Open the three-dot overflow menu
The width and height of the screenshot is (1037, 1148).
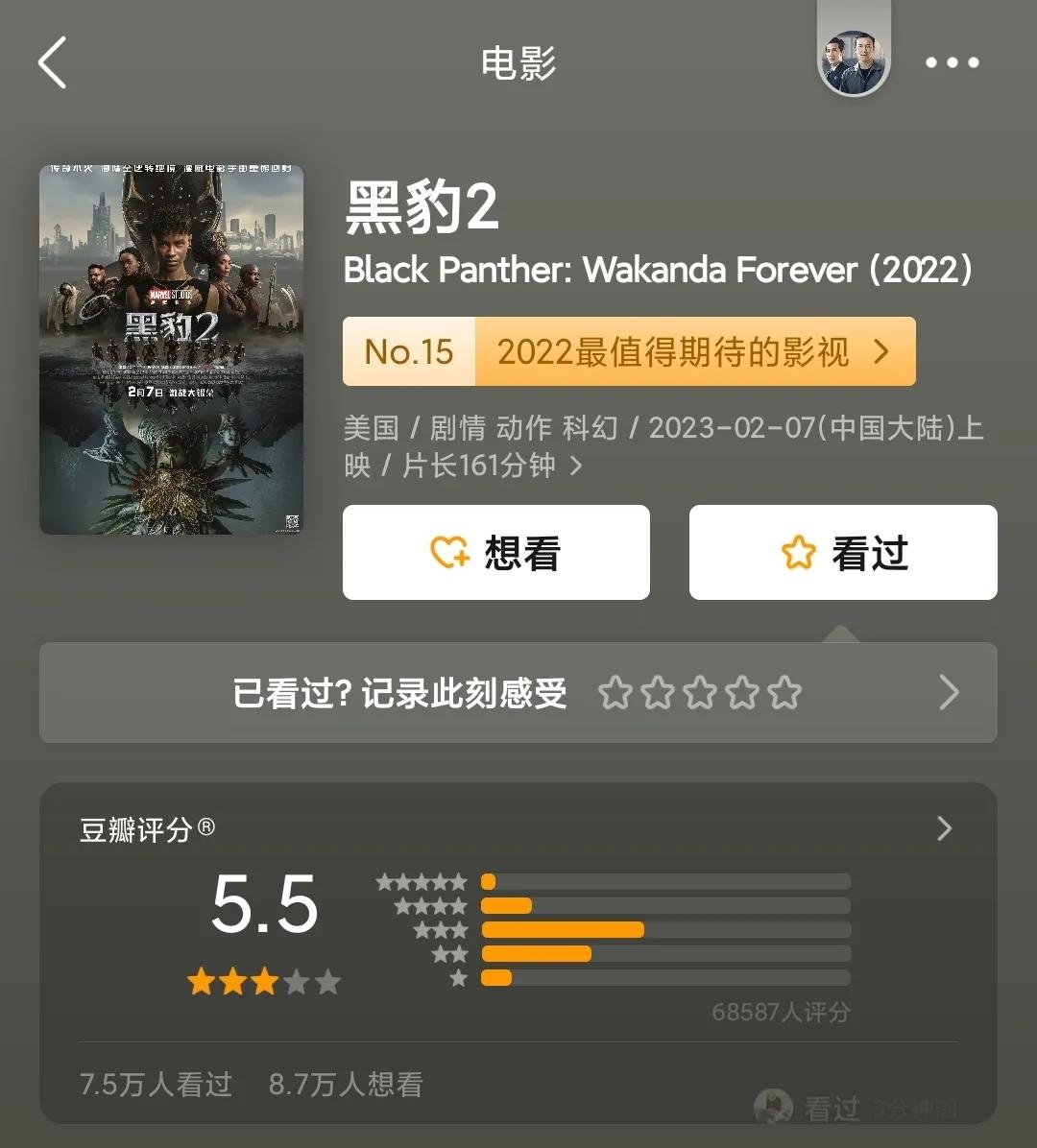[951, 63]
